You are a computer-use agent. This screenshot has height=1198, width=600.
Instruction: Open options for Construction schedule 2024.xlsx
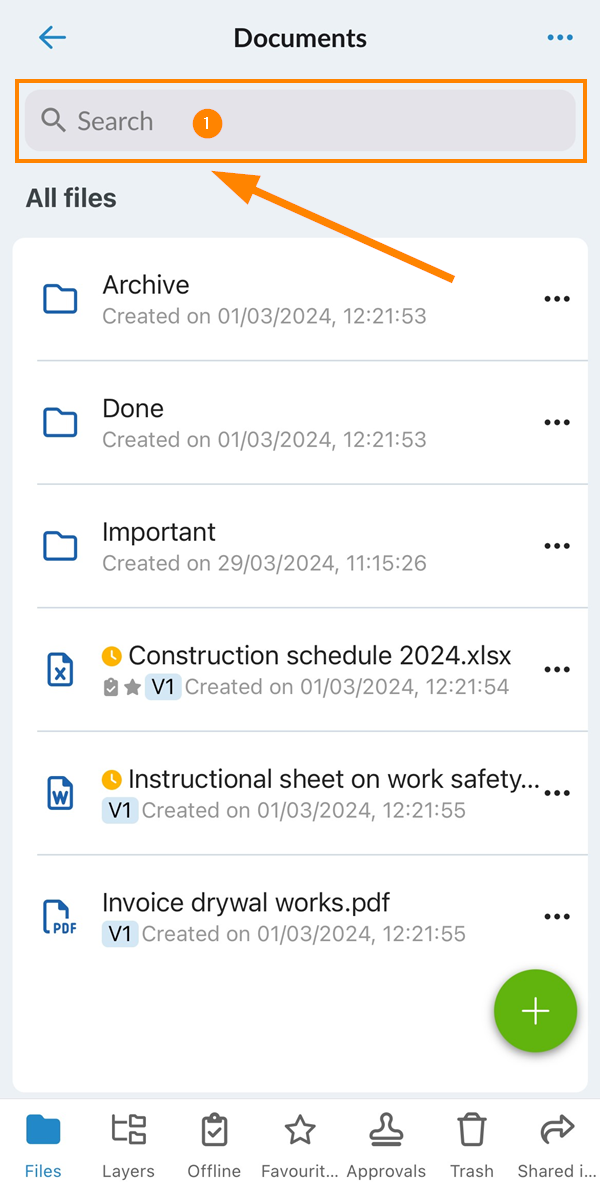(x=557, y=669)
